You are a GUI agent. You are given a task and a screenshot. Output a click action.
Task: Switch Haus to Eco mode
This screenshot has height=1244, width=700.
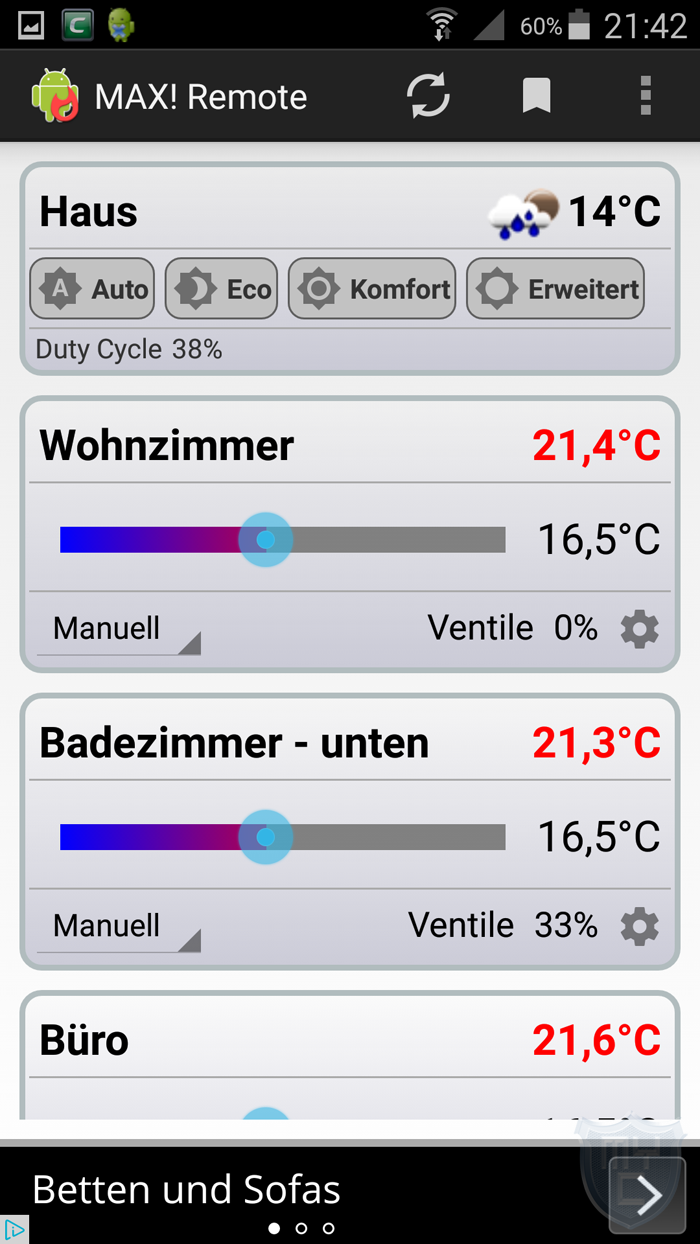[221, 289]
